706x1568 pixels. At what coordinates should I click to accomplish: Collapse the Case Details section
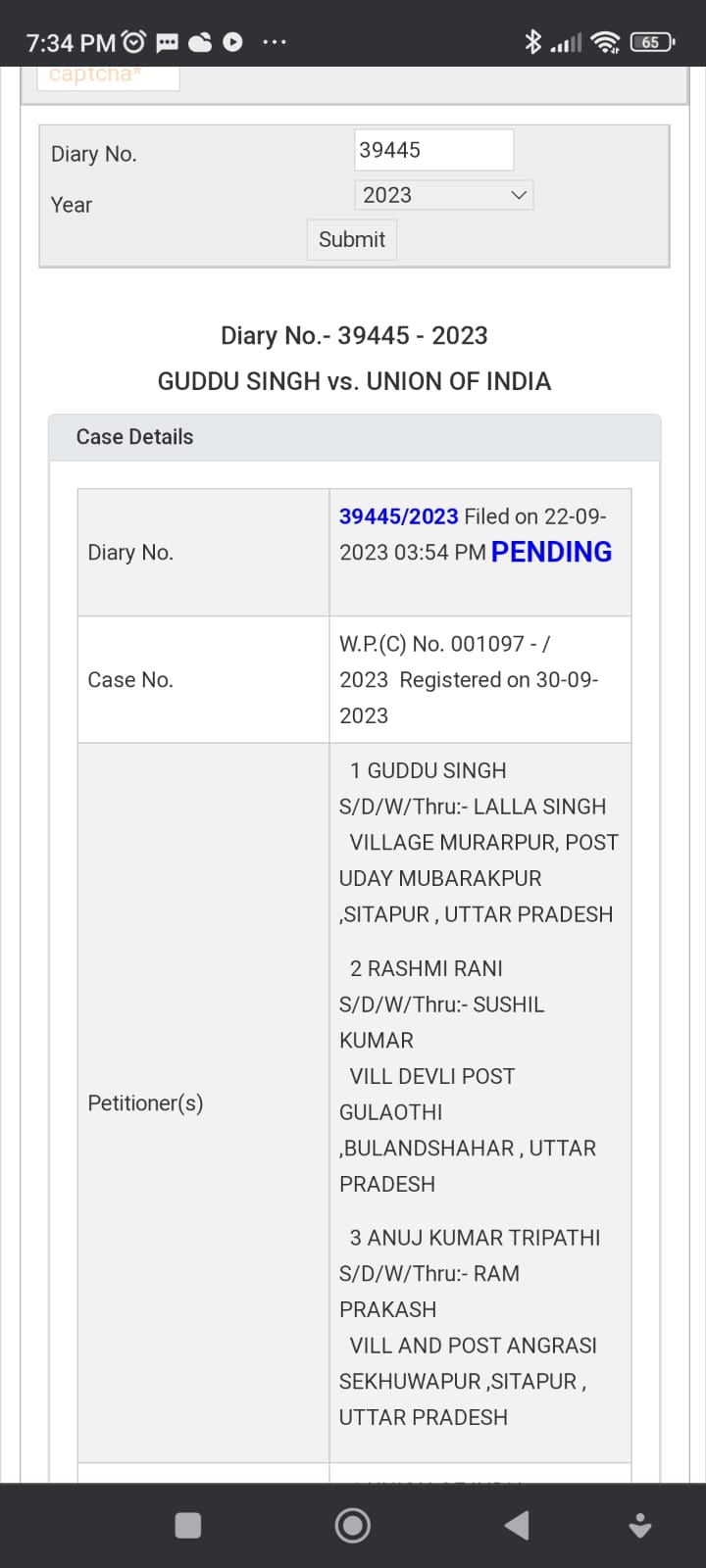pyautogui.click(x=135, y=437)
